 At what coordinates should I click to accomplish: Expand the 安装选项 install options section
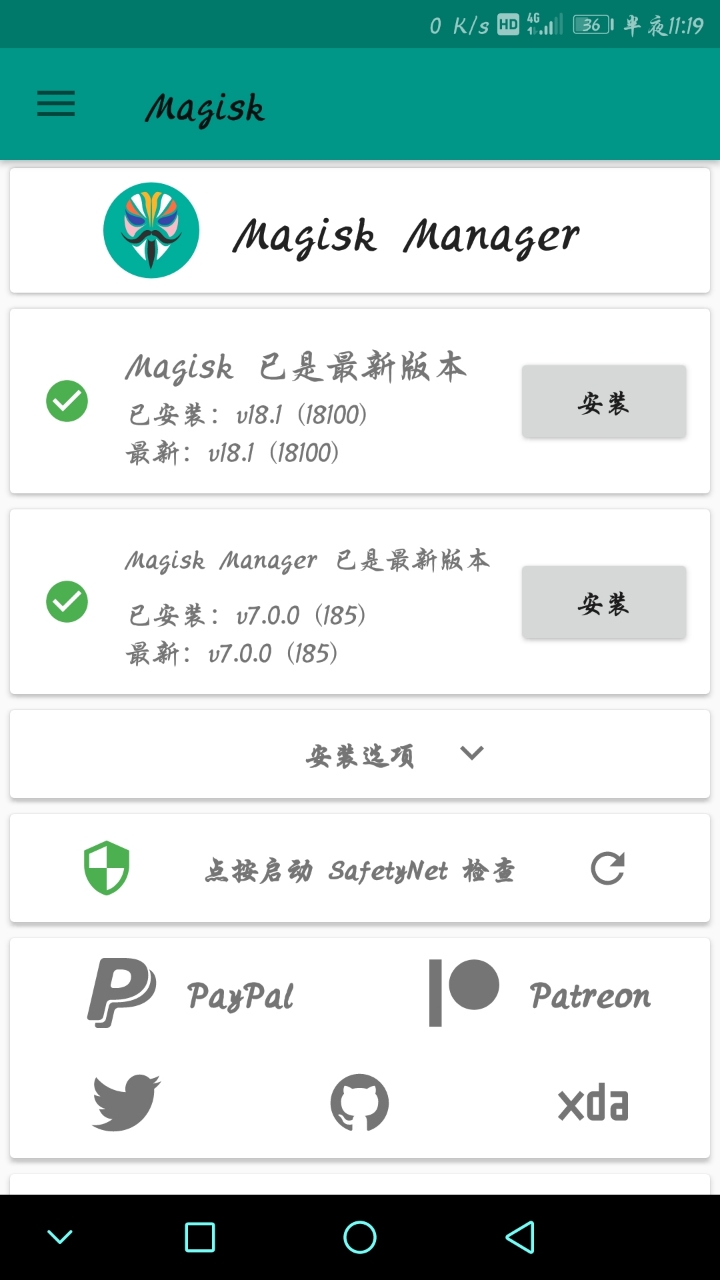(360, 754)
